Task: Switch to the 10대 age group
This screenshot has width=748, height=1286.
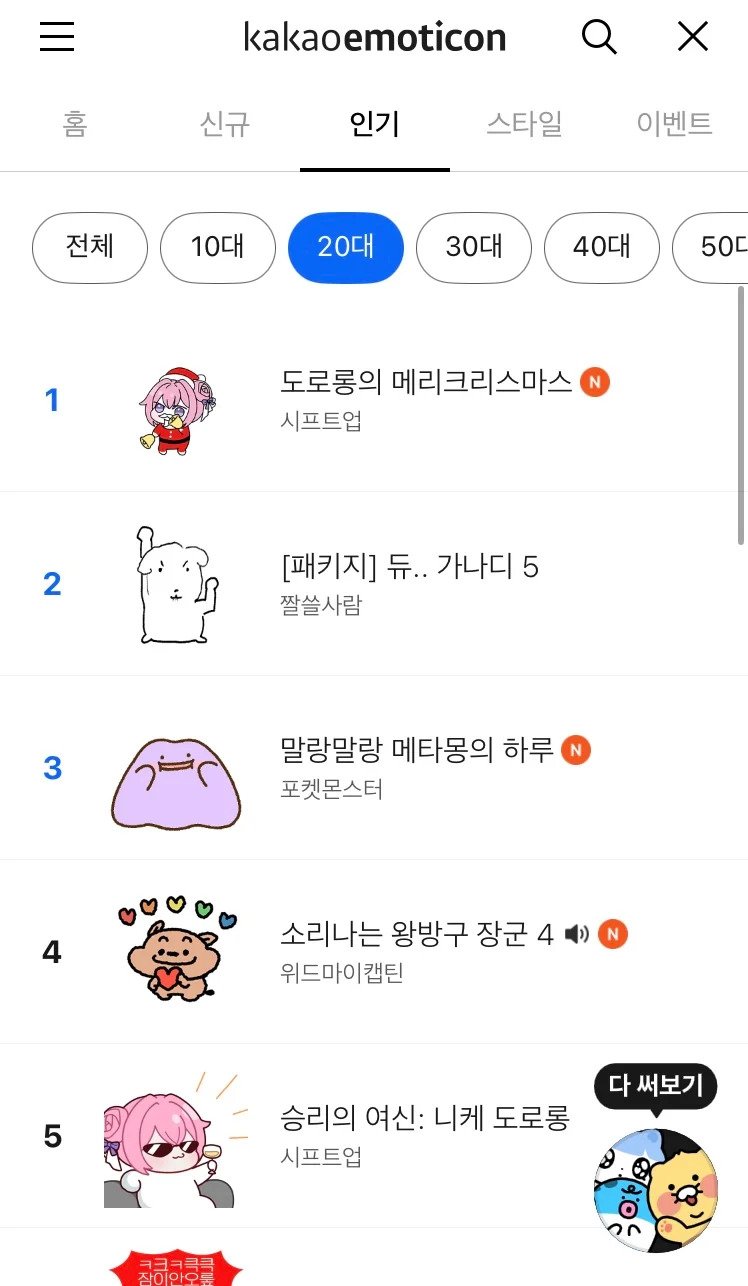Action: pyautogui.click(x=217, y=248)
